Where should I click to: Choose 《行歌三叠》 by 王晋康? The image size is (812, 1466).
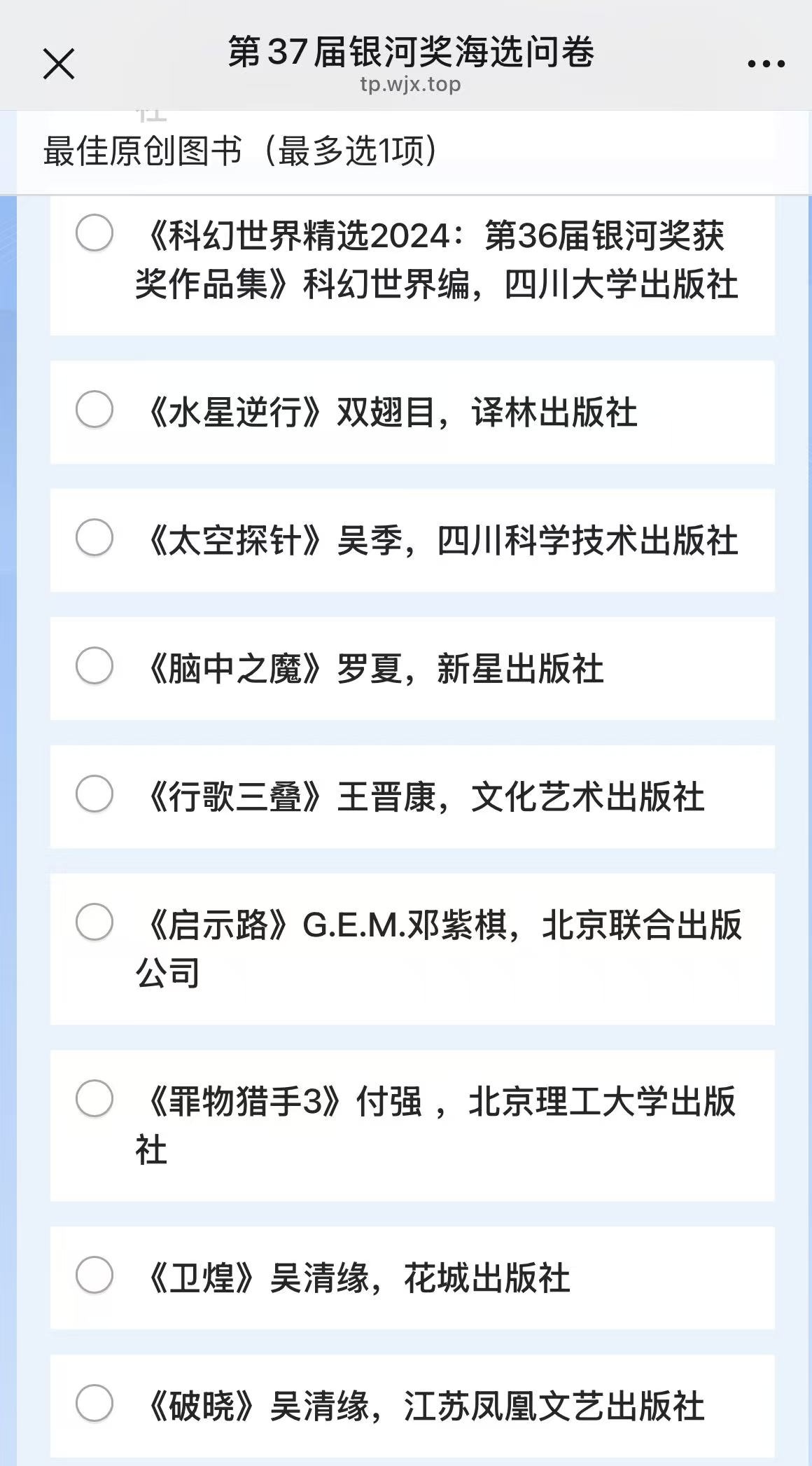coord(94,794)
